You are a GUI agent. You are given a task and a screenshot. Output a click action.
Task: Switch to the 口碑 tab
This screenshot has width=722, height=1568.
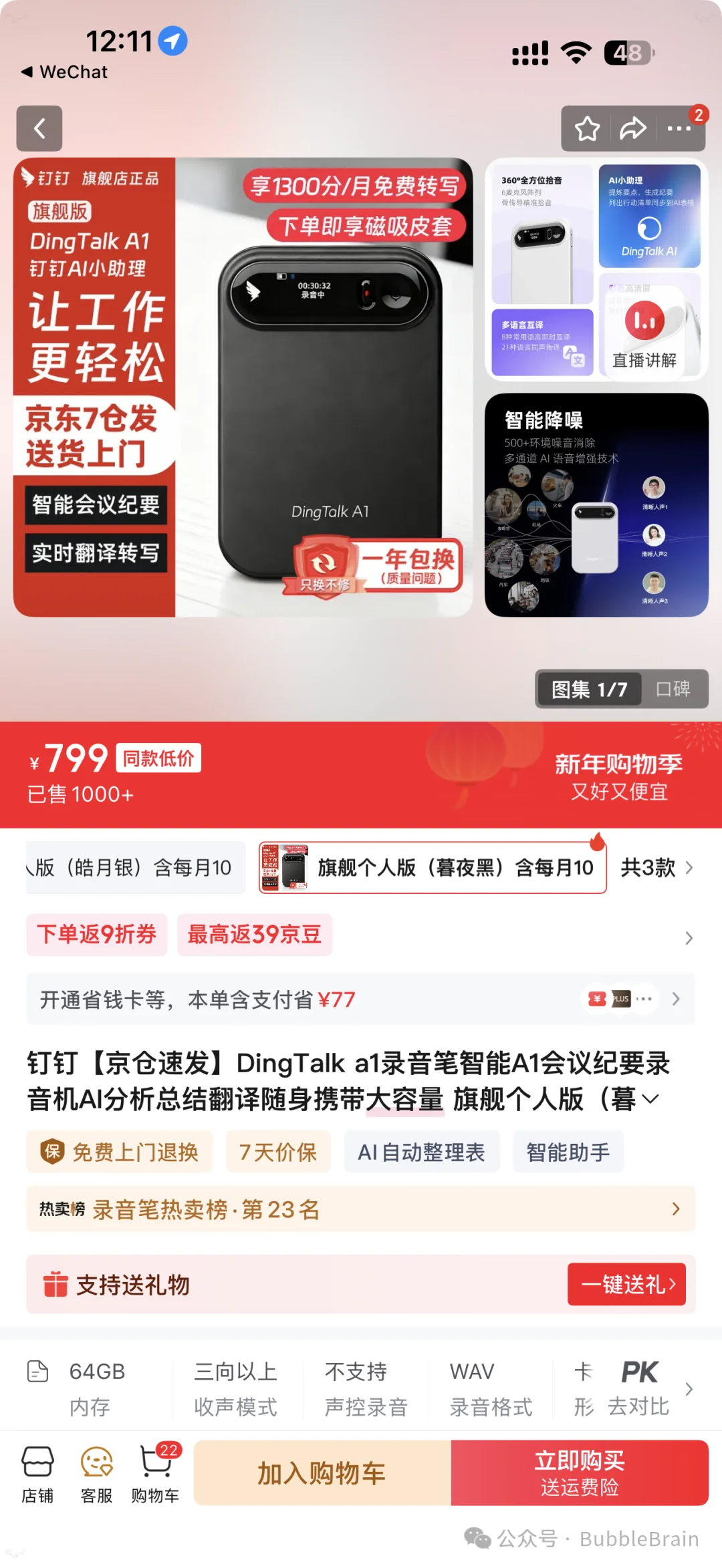673,689
